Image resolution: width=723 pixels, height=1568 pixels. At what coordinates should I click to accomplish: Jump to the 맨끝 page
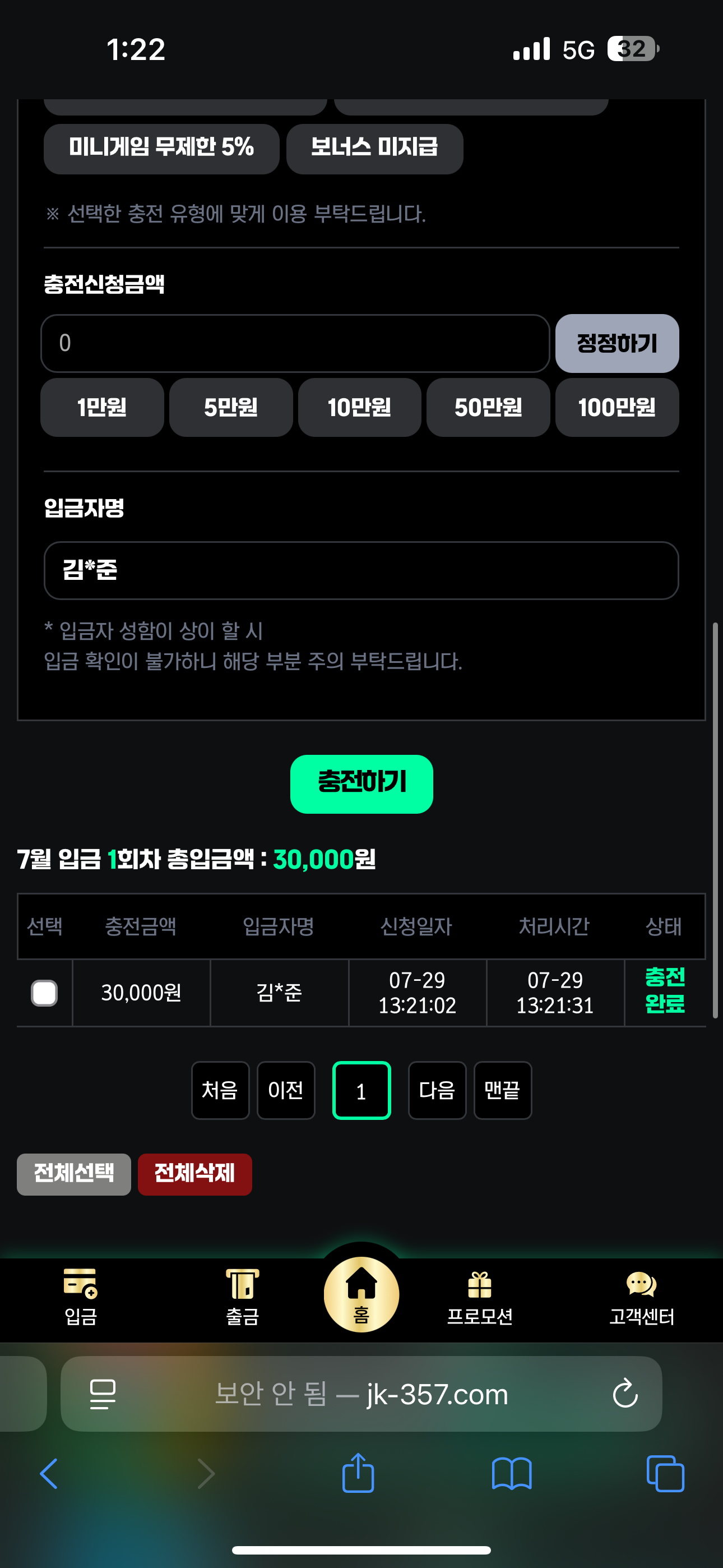(x=502, y=1090)
